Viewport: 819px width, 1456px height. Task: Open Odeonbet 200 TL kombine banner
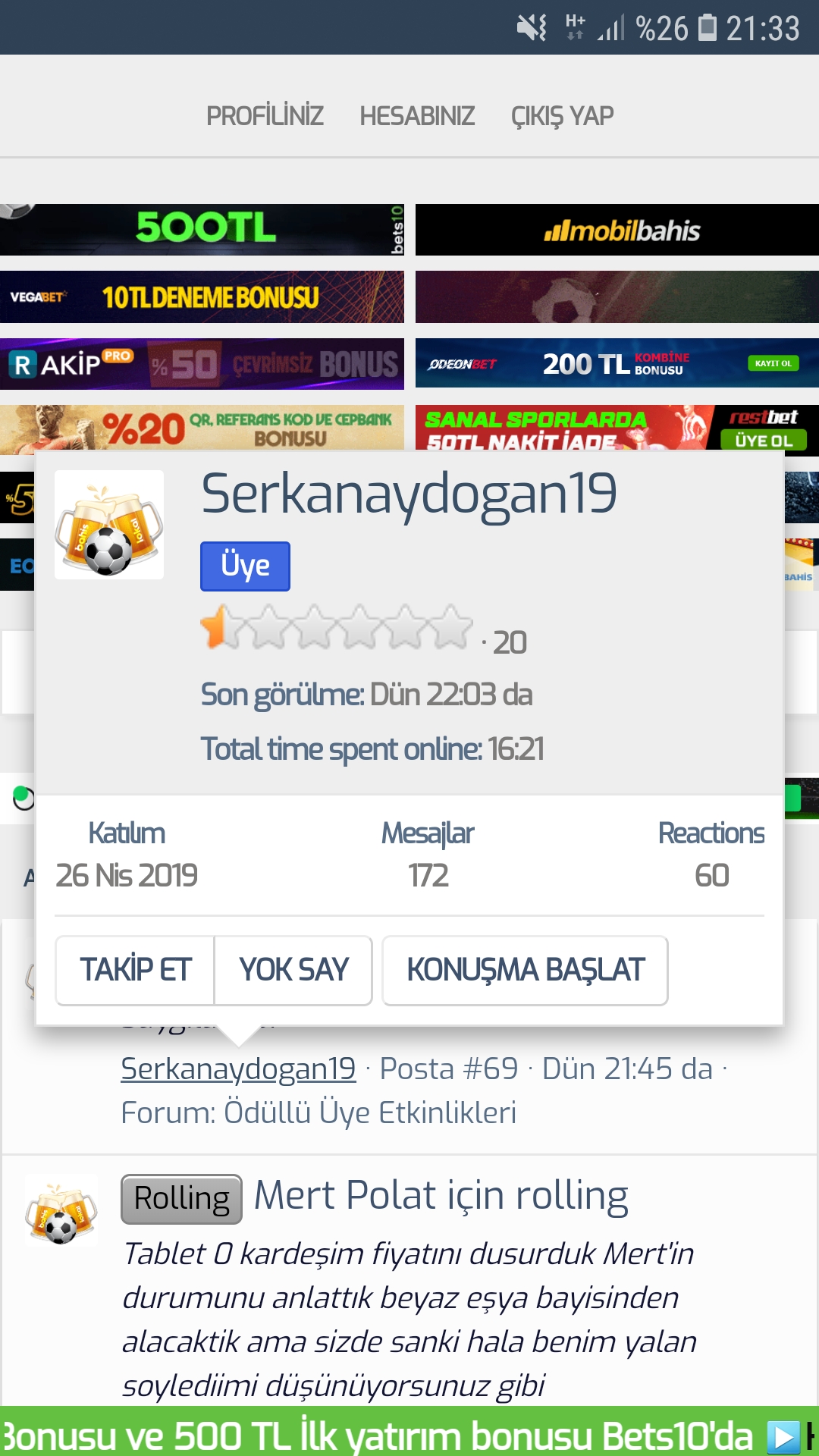pos(617,363)
